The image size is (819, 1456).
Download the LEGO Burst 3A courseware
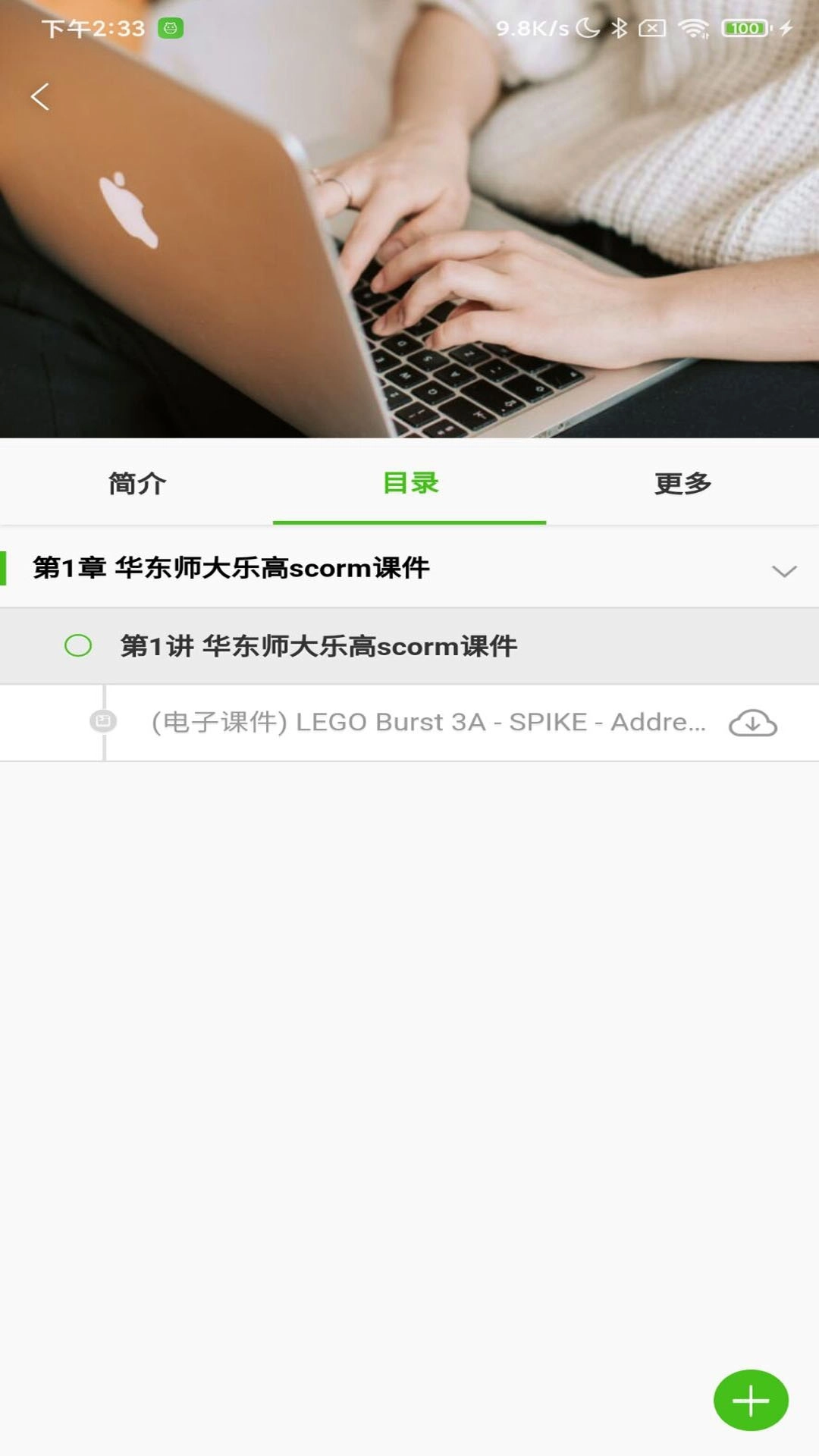tap(751, 724)
